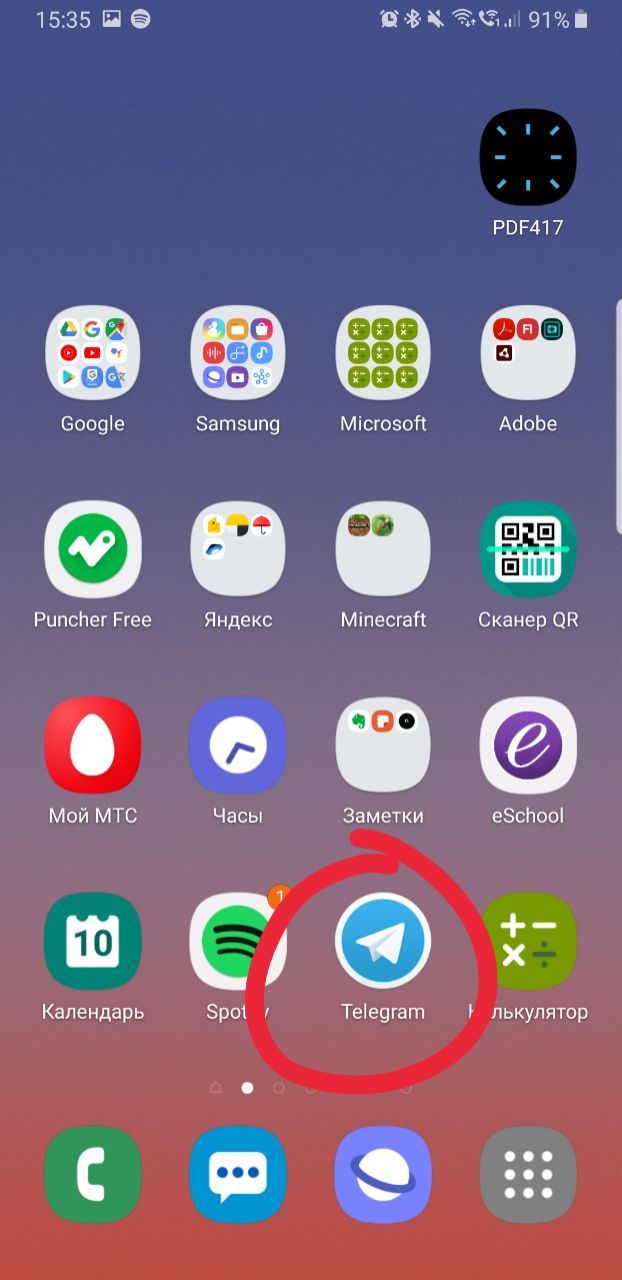The width and height of the screenshot is (622, 1280).
Task: Open the Phone dialer in dock
Action: coord(93,1175)
